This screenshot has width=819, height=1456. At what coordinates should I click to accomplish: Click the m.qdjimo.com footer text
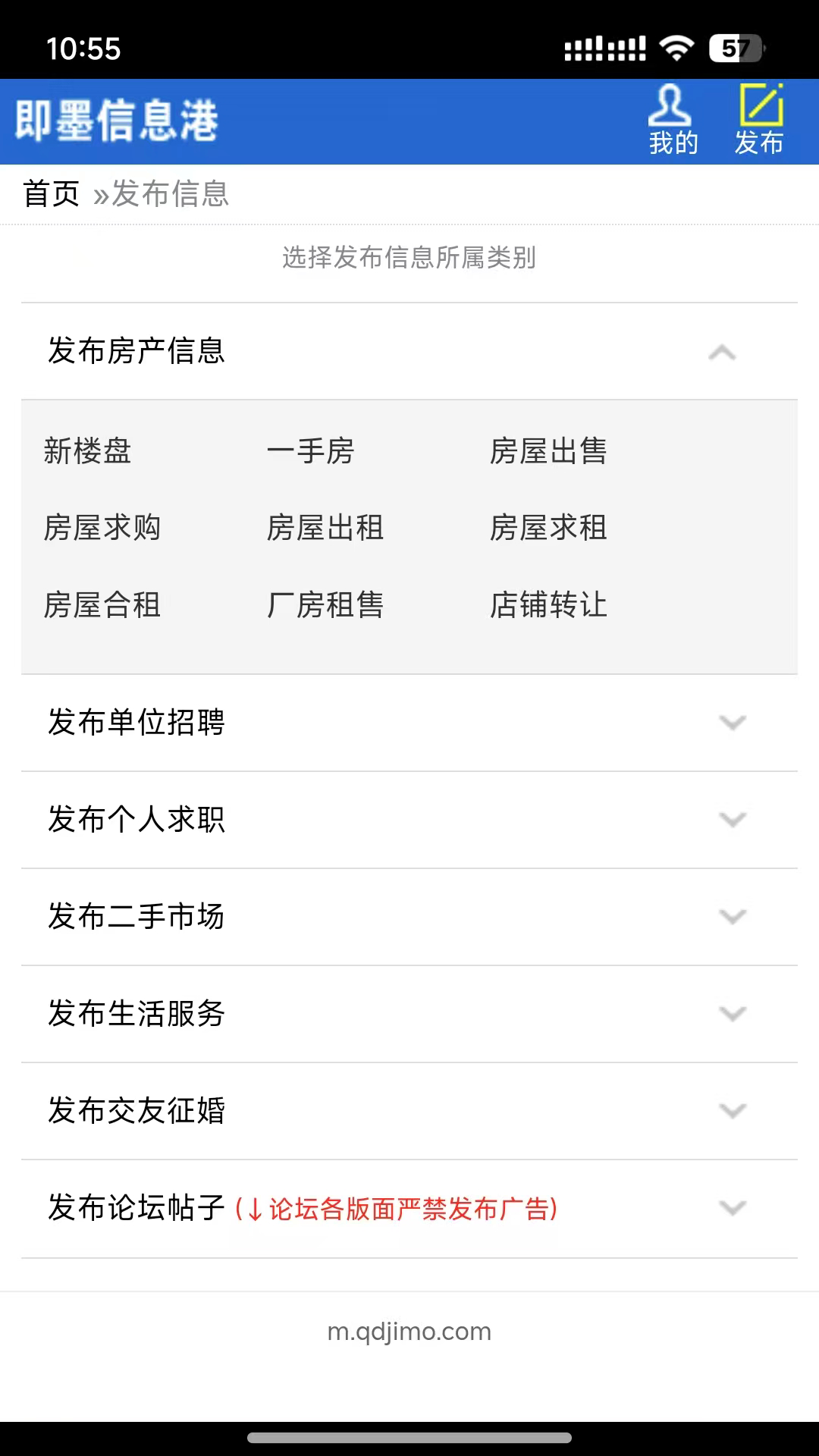(409, 1331)
